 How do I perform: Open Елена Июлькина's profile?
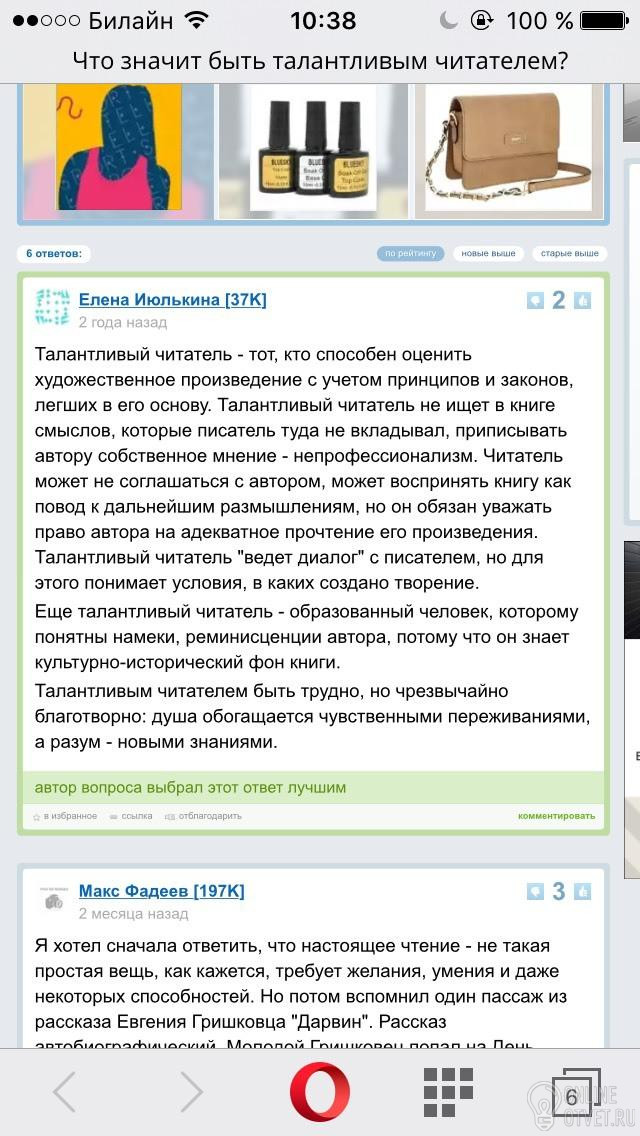point(173,299)
